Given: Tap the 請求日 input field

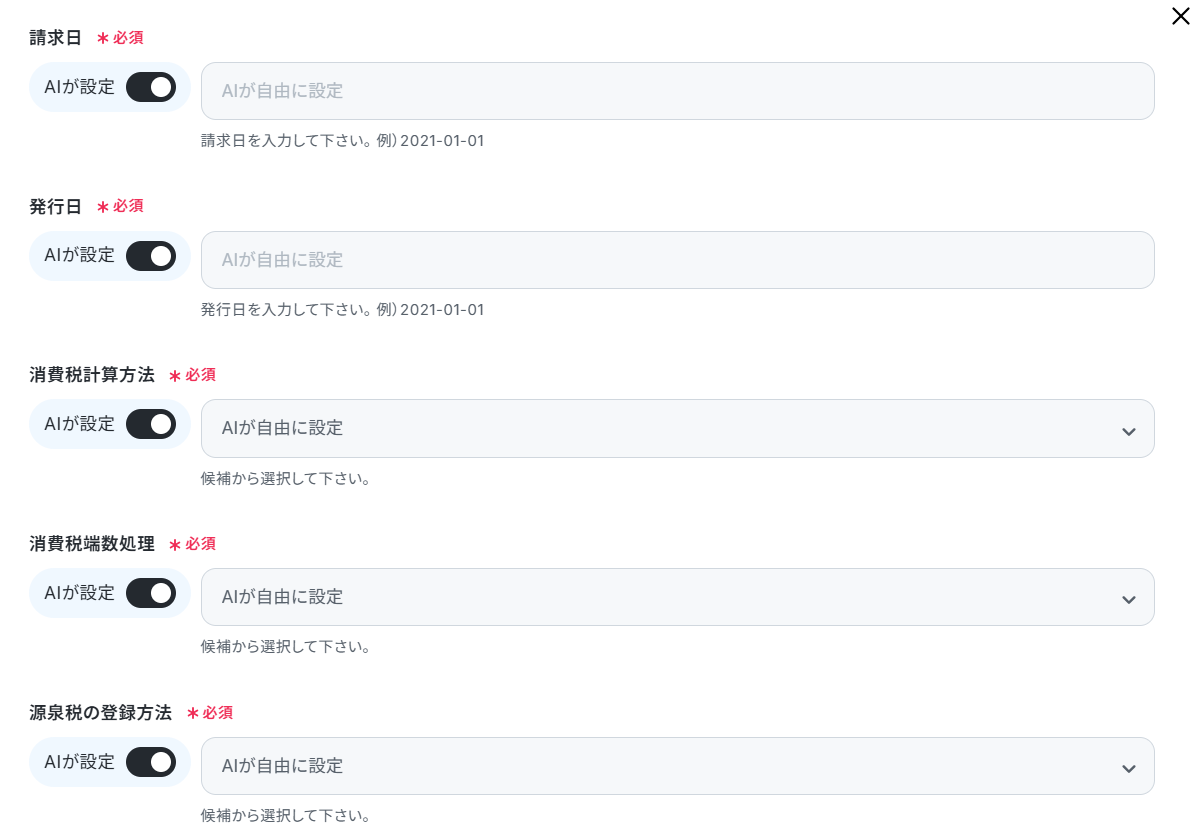Looking at the screenshot, I should [x=678, y=91].
